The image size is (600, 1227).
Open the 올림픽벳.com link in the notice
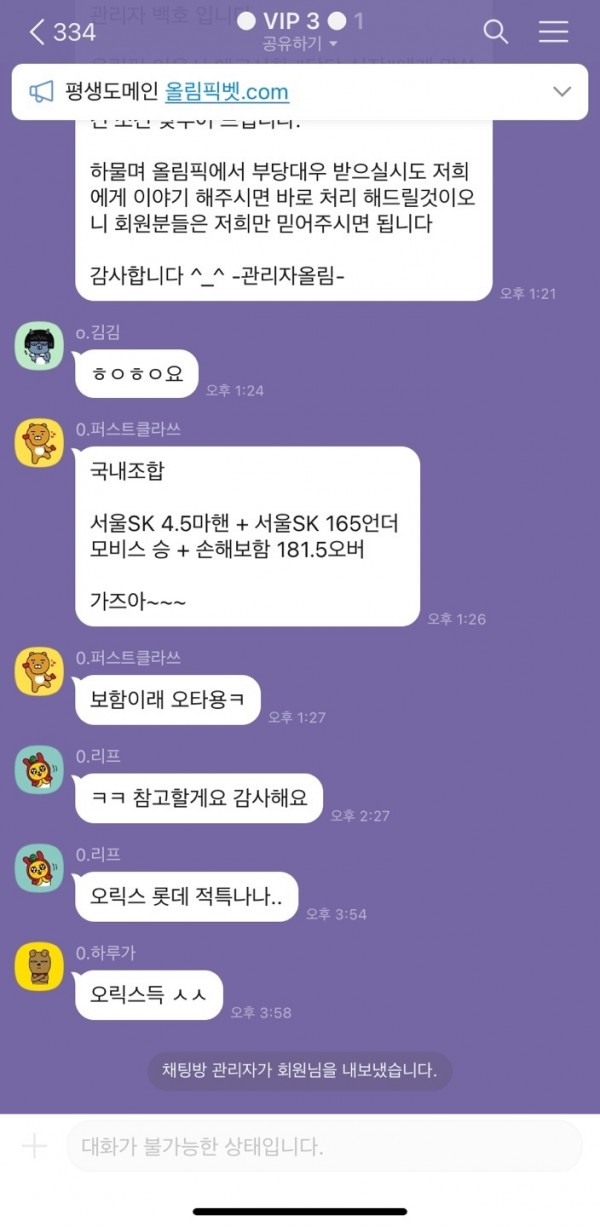[227, 93]
